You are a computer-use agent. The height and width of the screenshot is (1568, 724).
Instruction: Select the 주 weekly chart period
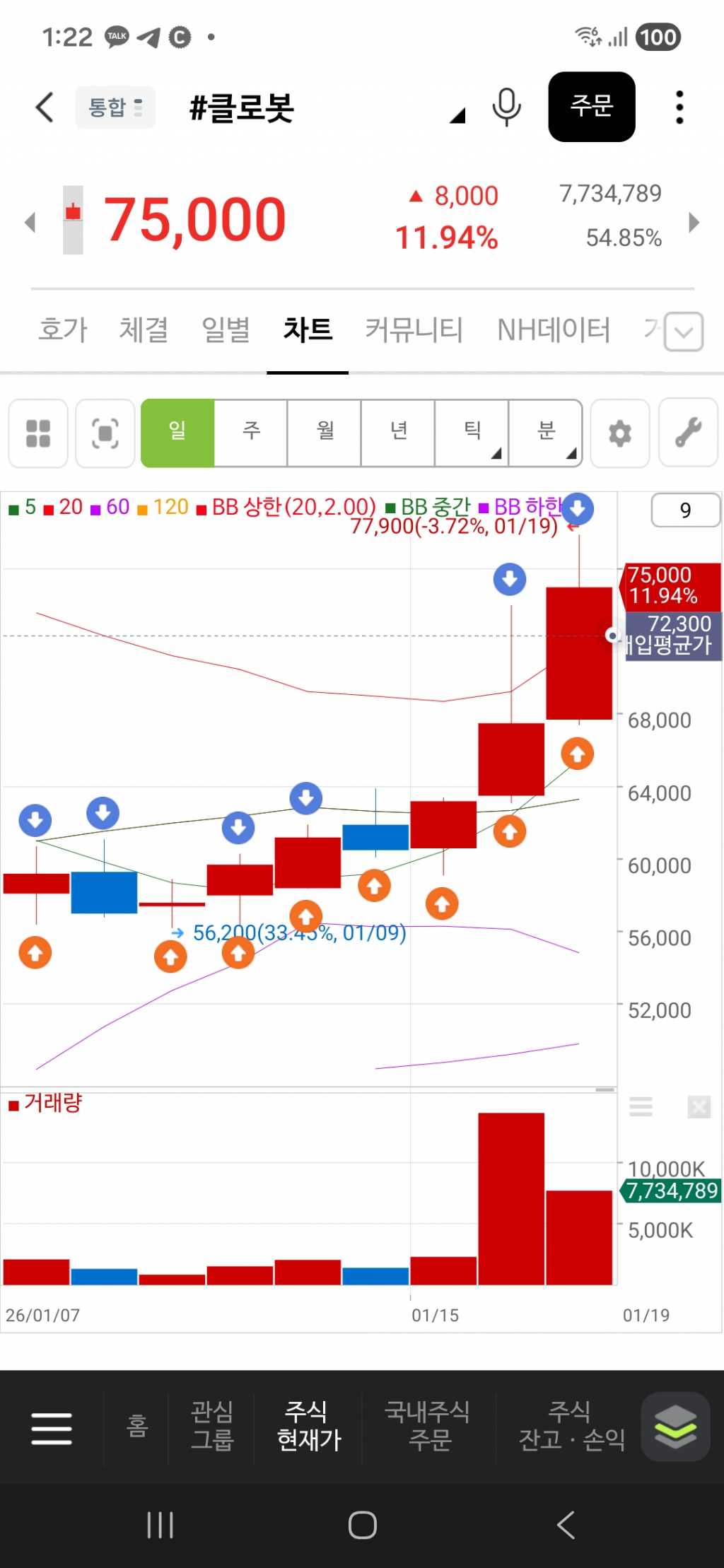coord(251,433)
